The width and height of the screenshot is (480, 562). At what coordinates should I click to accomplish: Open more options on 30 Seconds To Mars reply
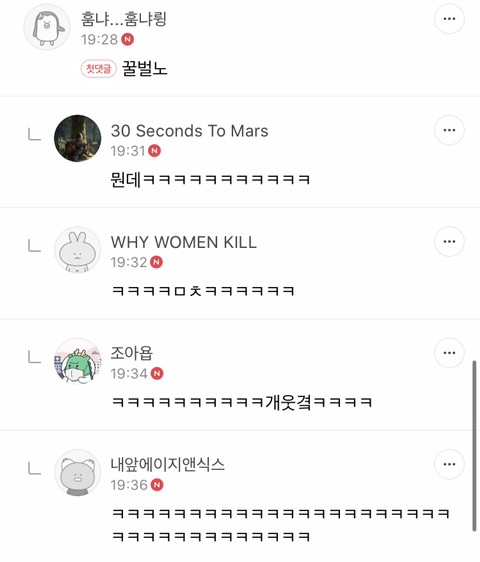[x=449, y=130]
